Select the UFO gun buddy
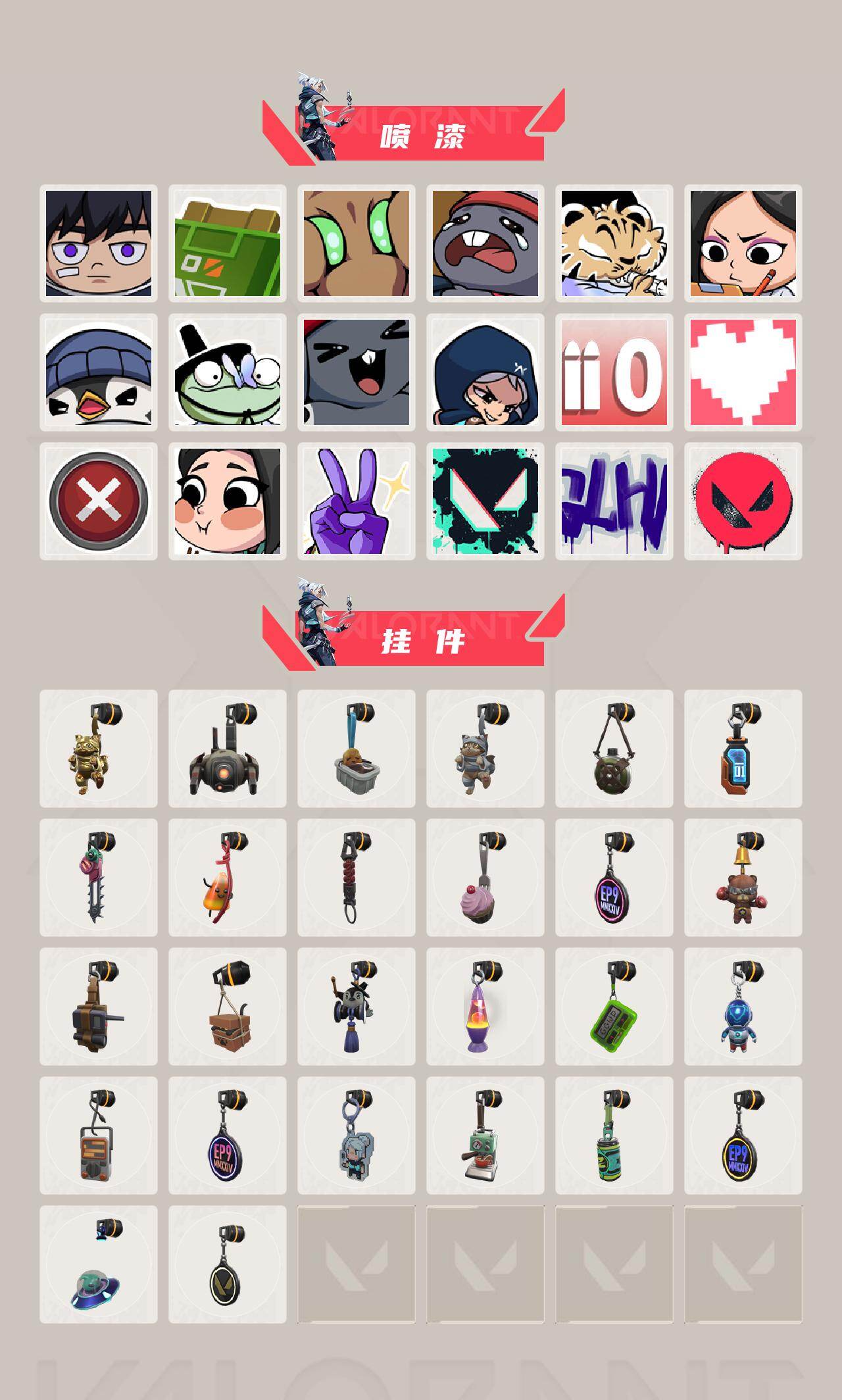Viewport: 842px width, 1400px height. (97, 1266)
